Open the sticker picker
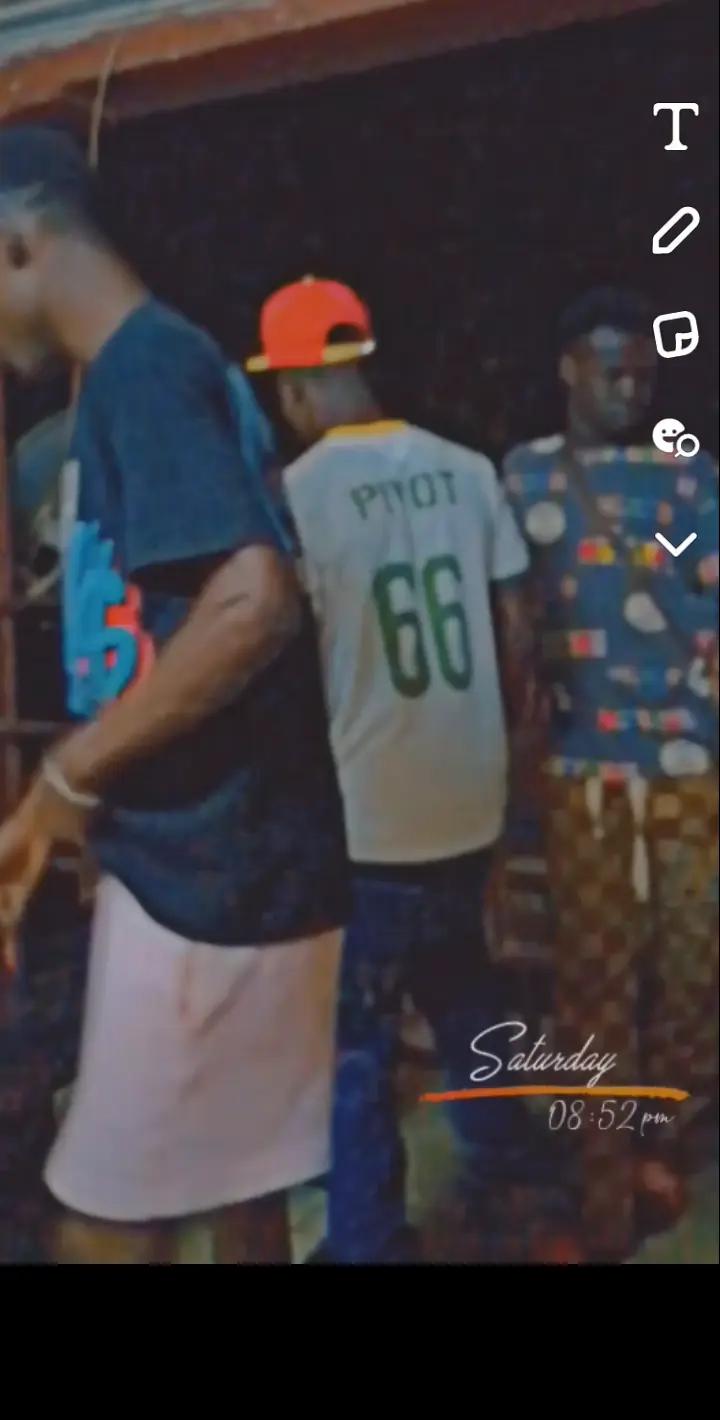 pos(675,335)
